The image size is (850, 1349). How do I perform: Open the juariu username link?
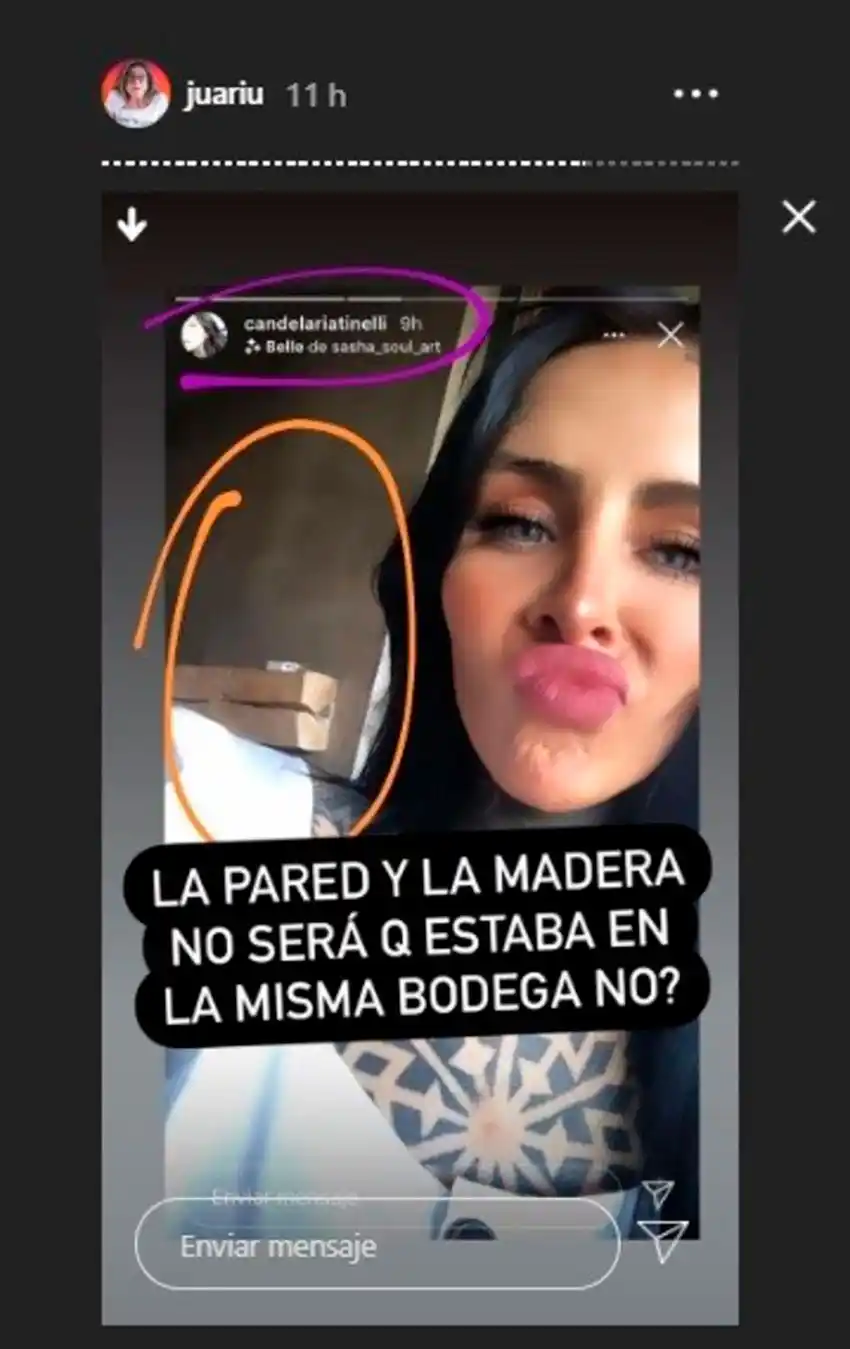click(223, 95)
